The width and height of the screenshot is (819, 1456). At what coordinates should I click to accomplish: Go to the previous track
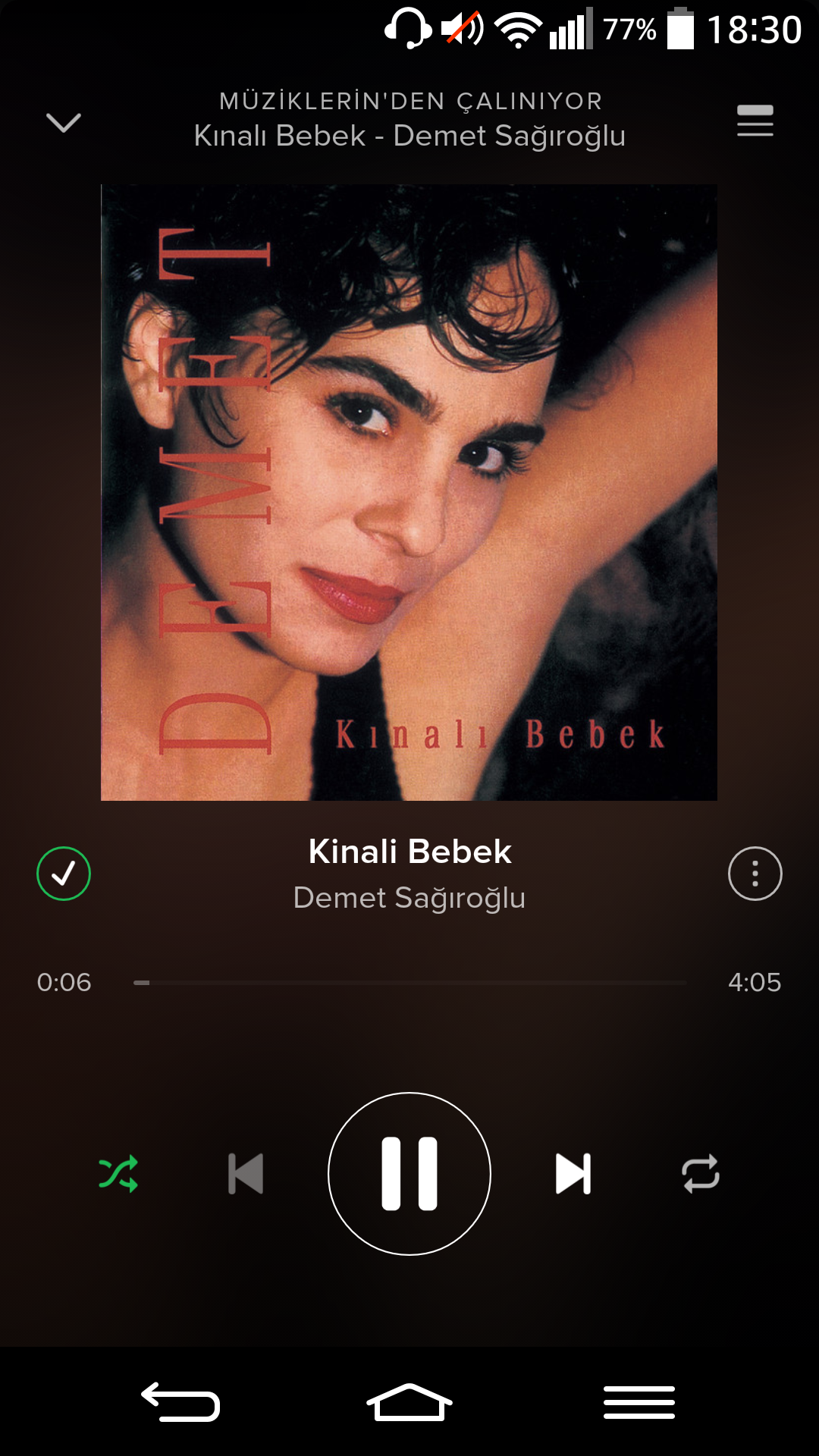click(246, 1174)
